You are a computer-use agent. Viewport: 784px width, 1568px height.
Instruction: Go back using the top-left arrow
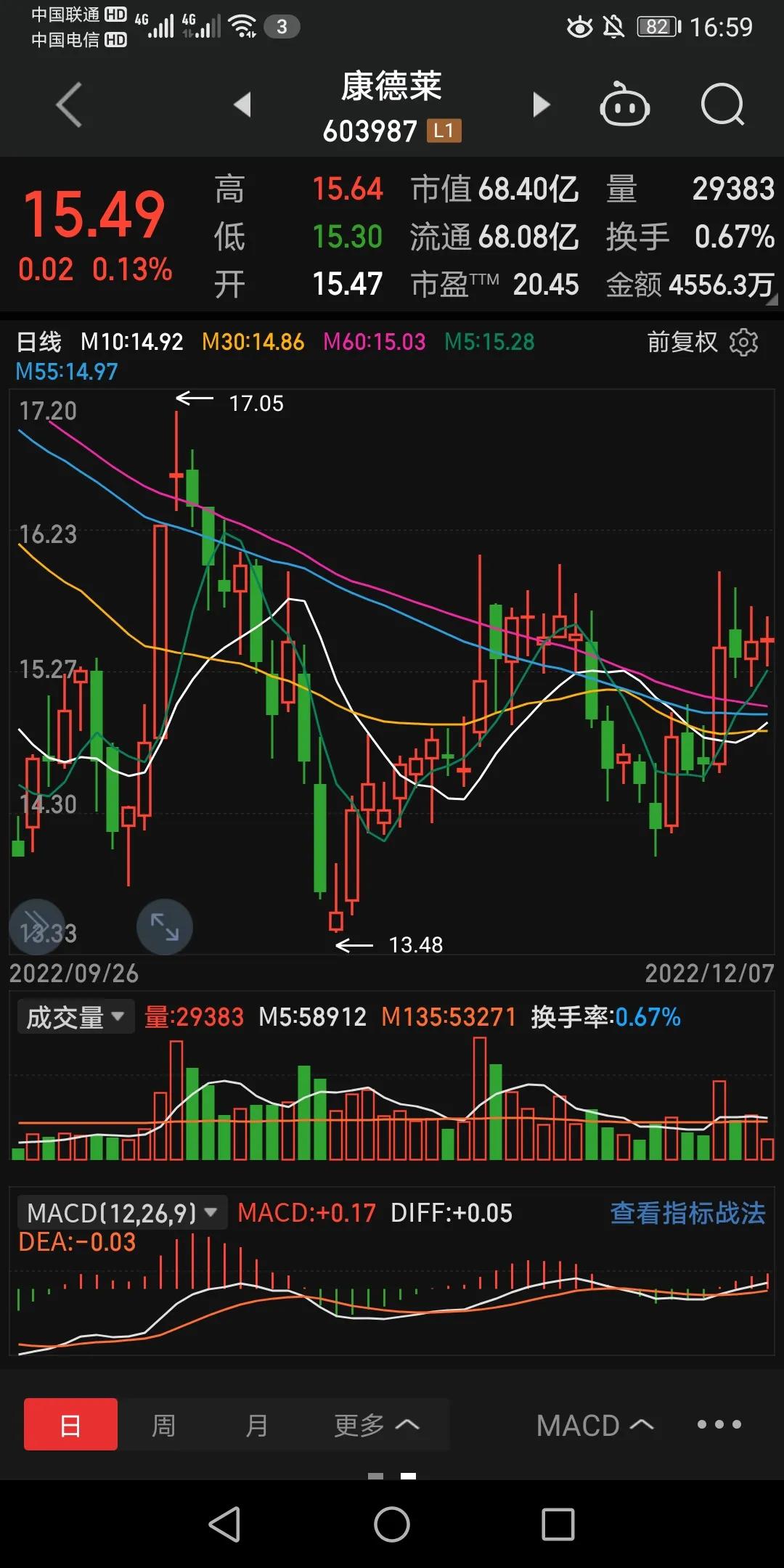(x=69, y=105)
